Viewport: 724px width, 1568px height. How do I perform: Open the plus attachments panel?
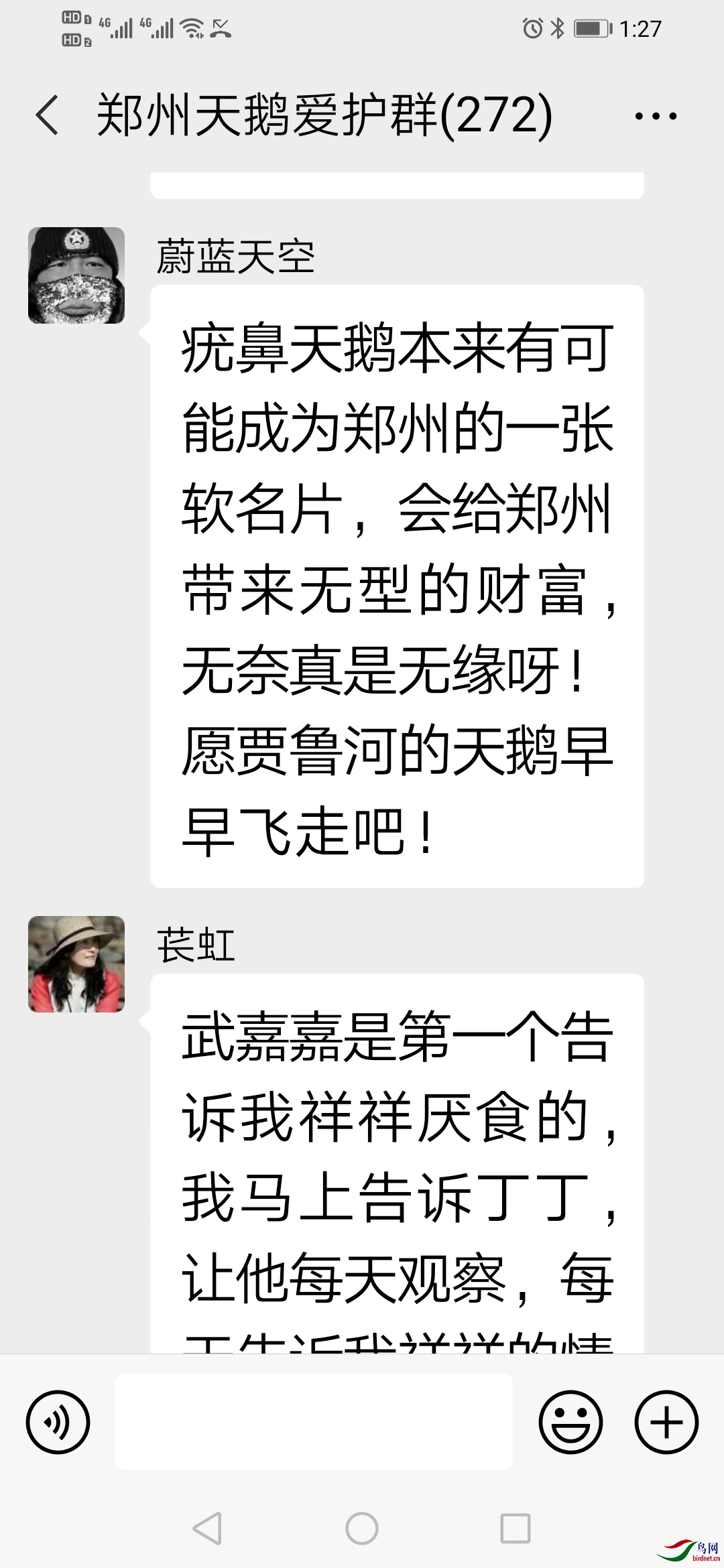(666, 1422)
